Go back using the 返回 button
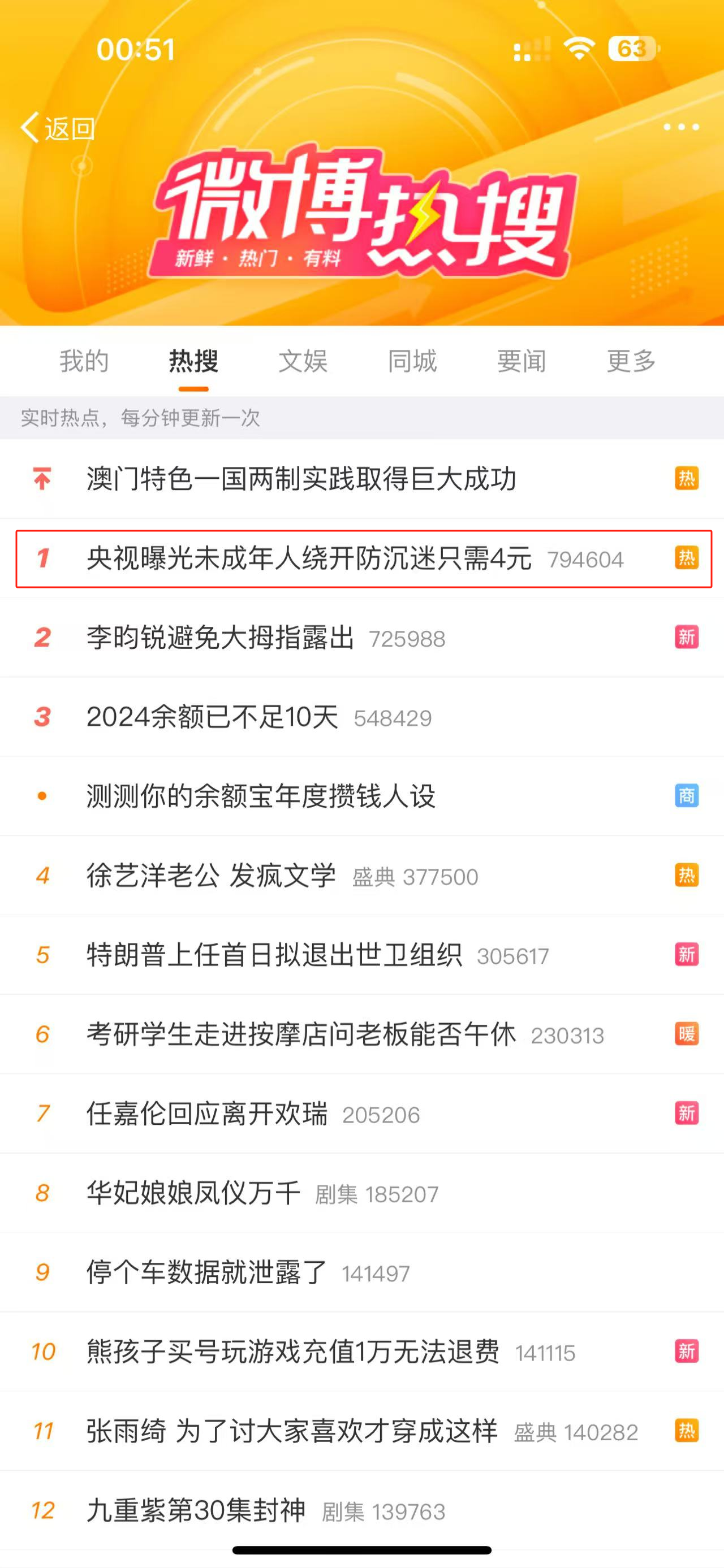Image resolution: width=724 pixels, height=1568 pixels. 57,128
